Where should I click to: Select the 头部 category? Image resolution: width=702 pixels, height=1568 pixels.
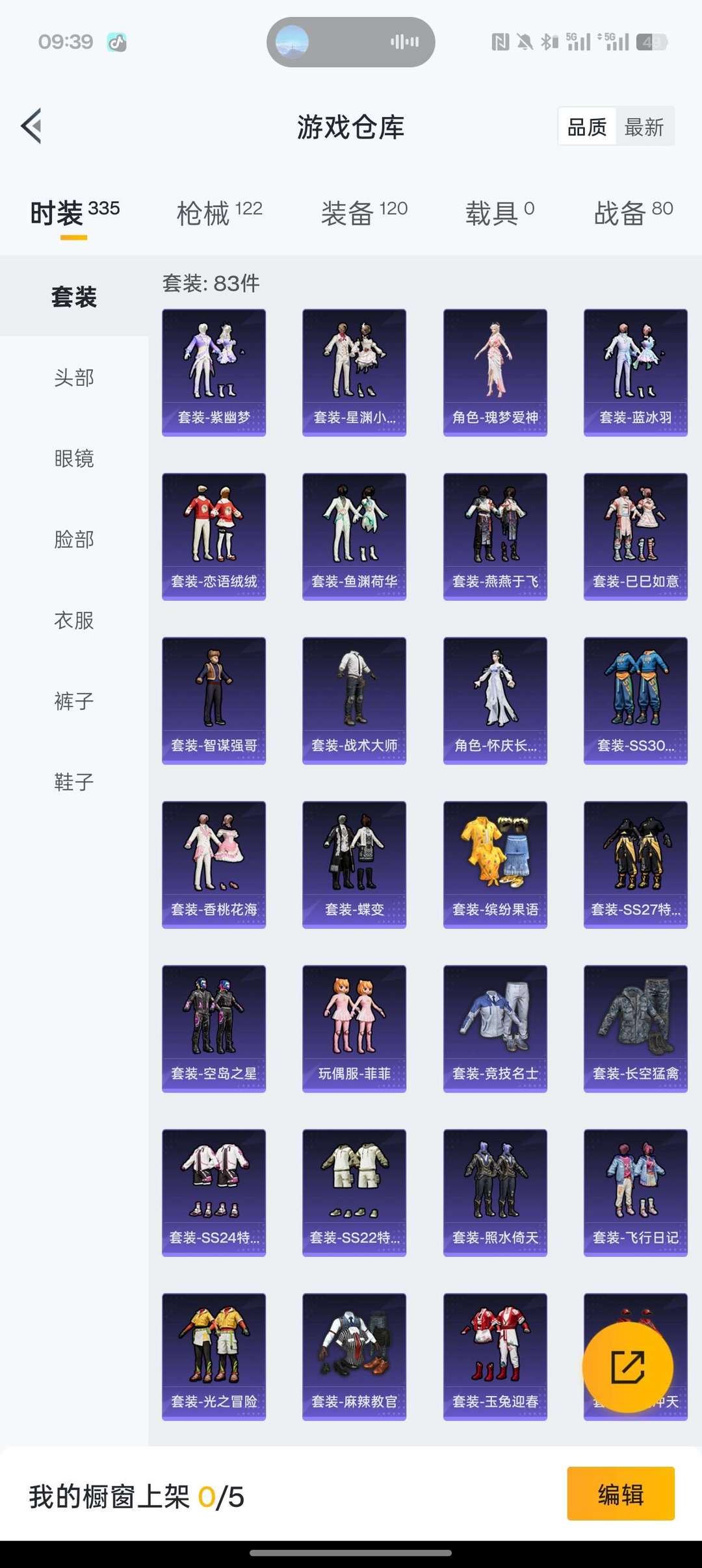coord(74,377)
